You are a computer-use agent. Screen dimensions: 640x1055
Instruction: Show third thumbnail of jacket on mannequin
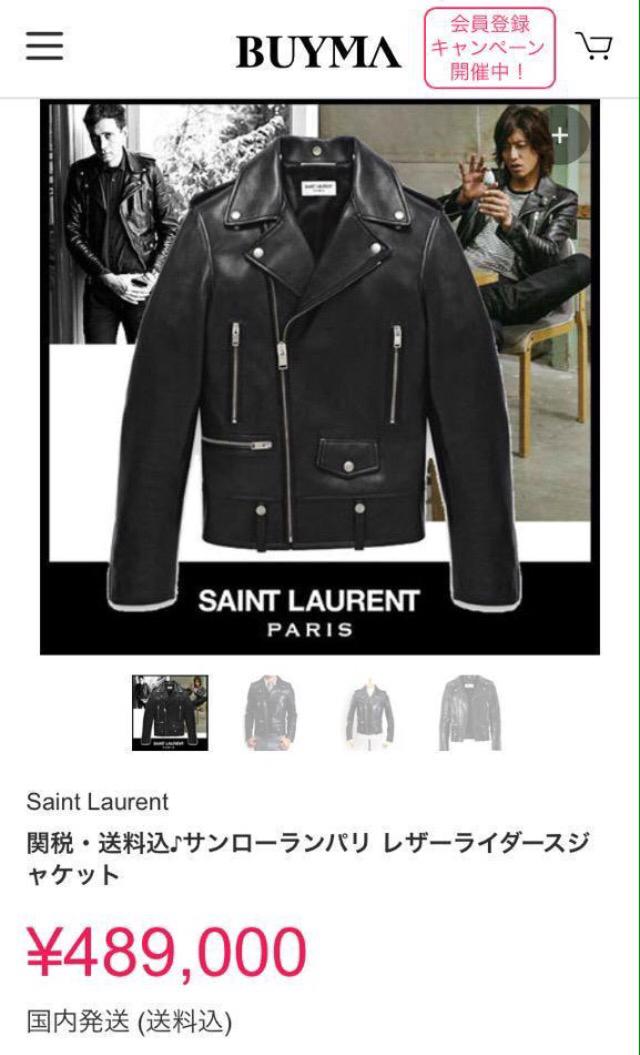pos(370,713)
